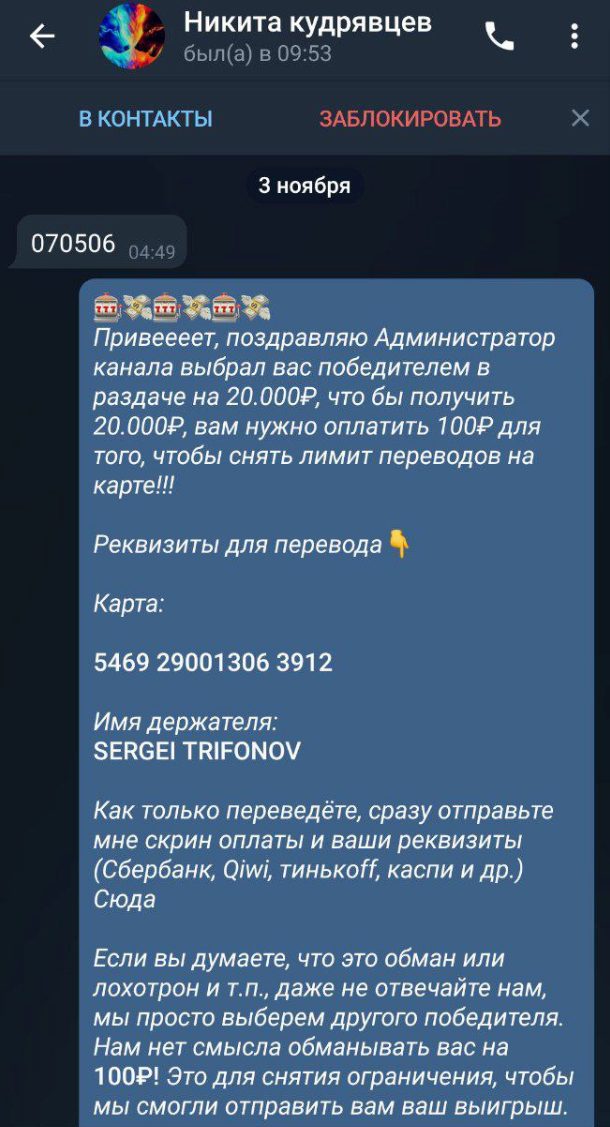Image resolution: width=610 pixels, height=1127 pixels.
Task: Go back using the arrow icon
Action: 42,37
